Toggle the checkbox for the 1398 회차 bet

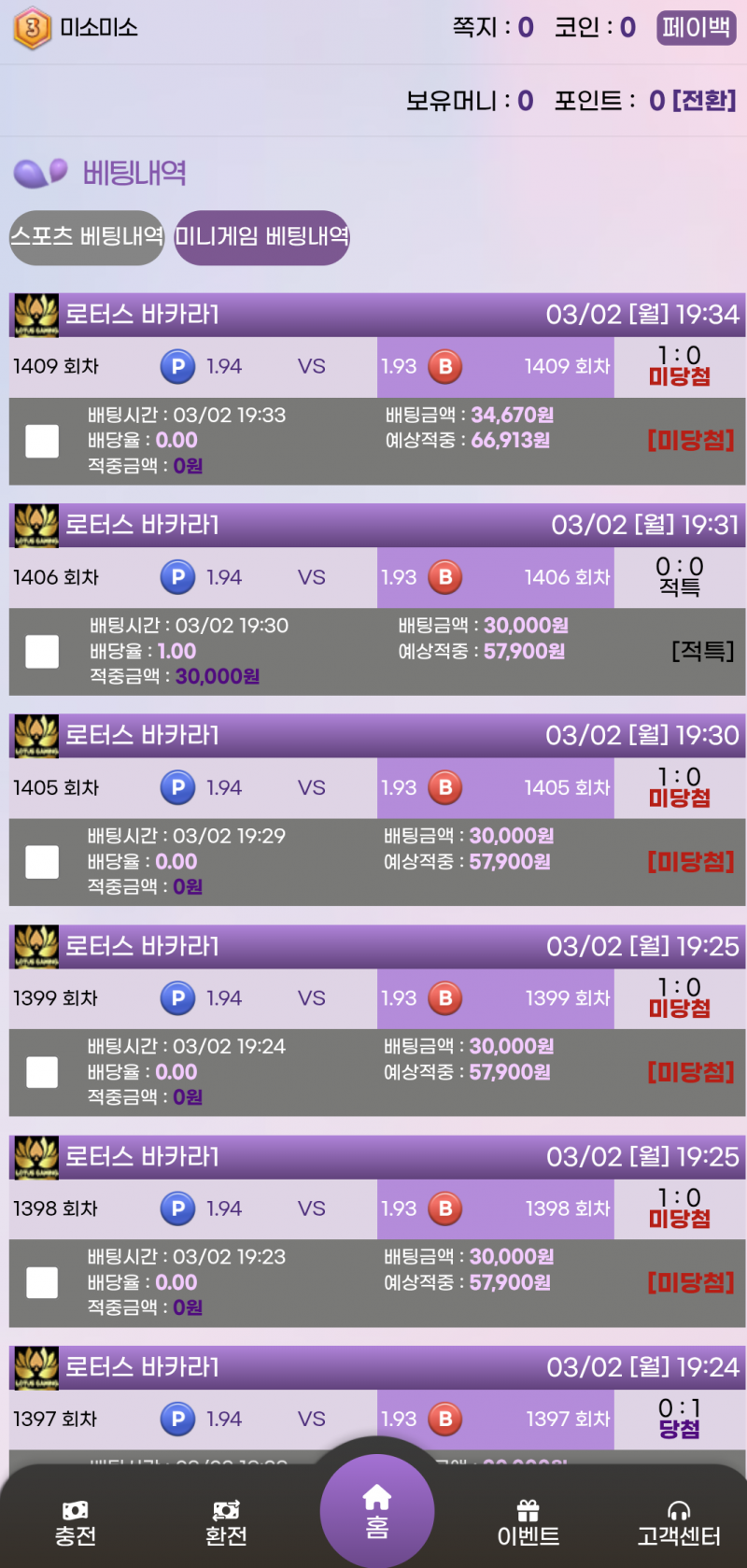[x=42, y=1282]
